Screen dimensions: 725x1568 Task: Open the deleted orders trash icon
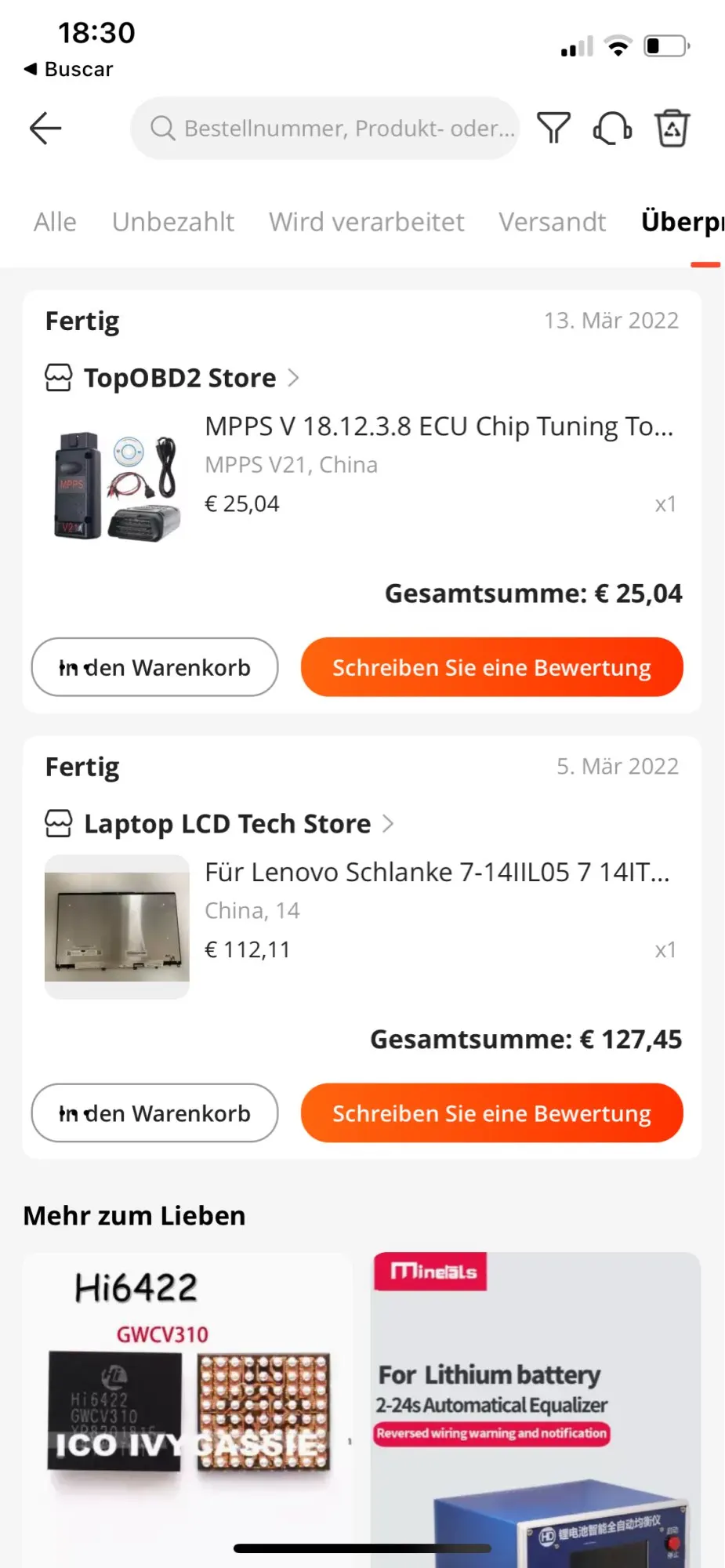tap(672, 129)
